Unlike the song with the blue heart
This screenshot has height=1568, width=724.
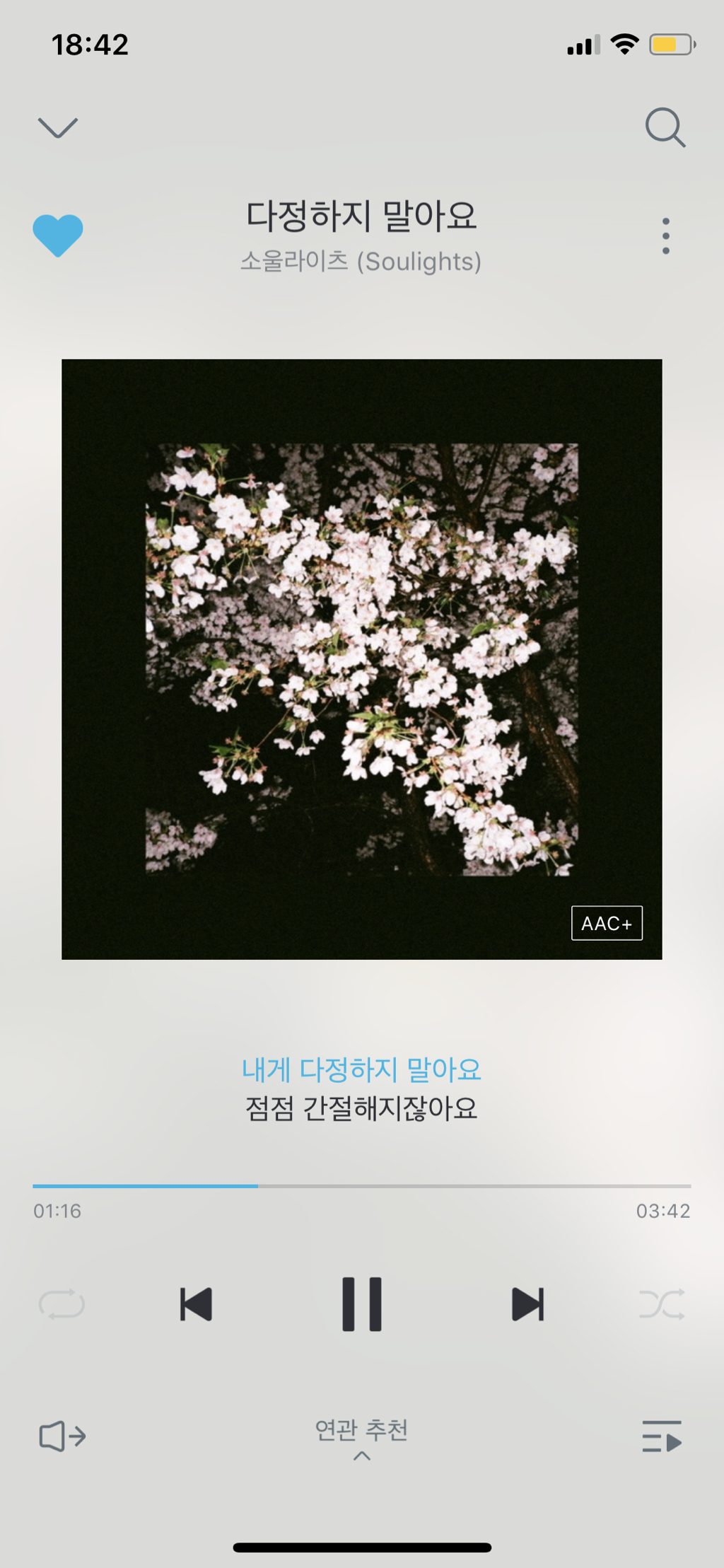click(x=58, y=235)
